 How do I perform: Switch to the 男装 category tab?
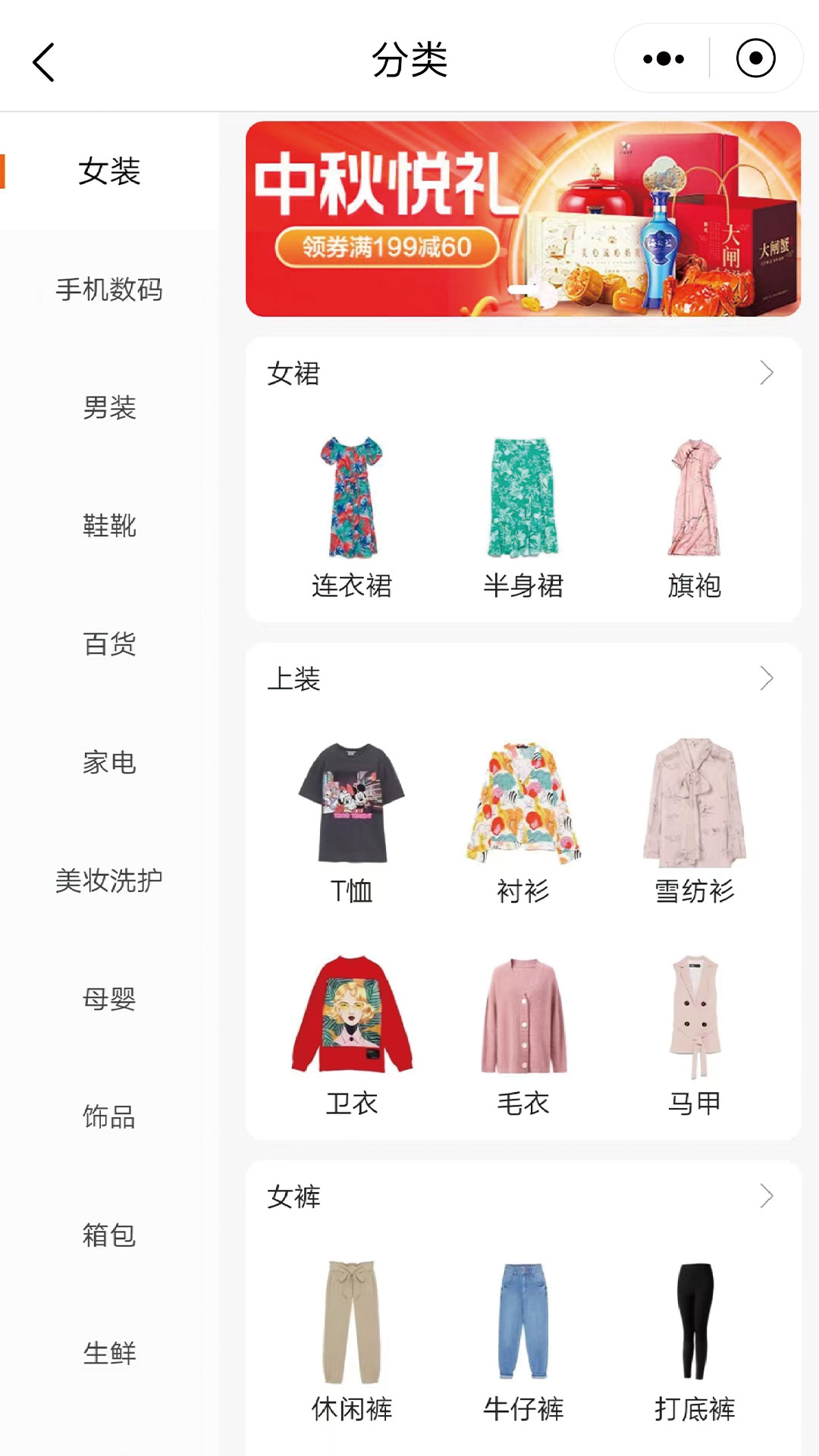coord(108,410)
